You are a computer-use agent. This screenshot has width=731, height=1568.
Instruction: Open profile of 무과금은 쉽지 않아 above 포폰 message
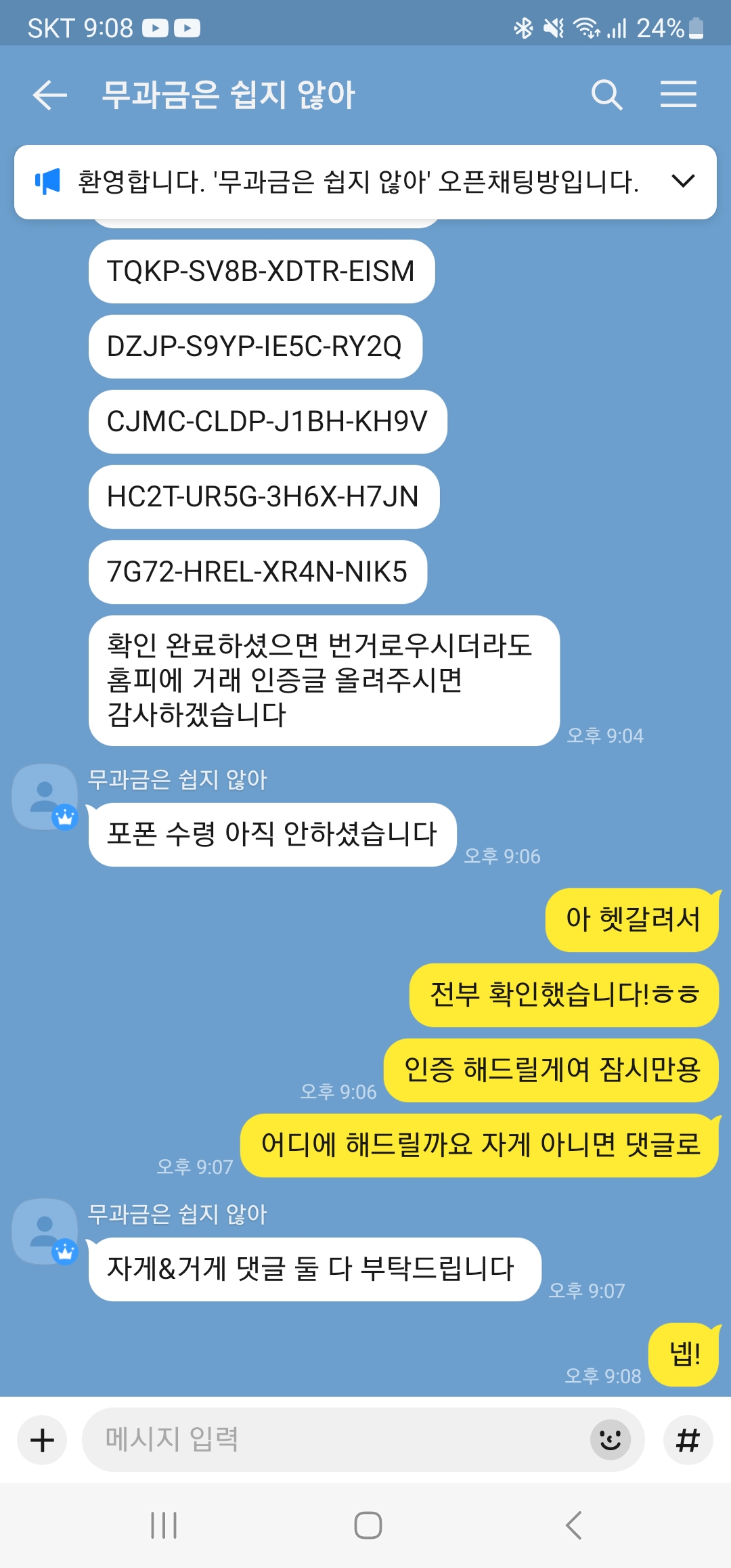click(x=45, y=797)
